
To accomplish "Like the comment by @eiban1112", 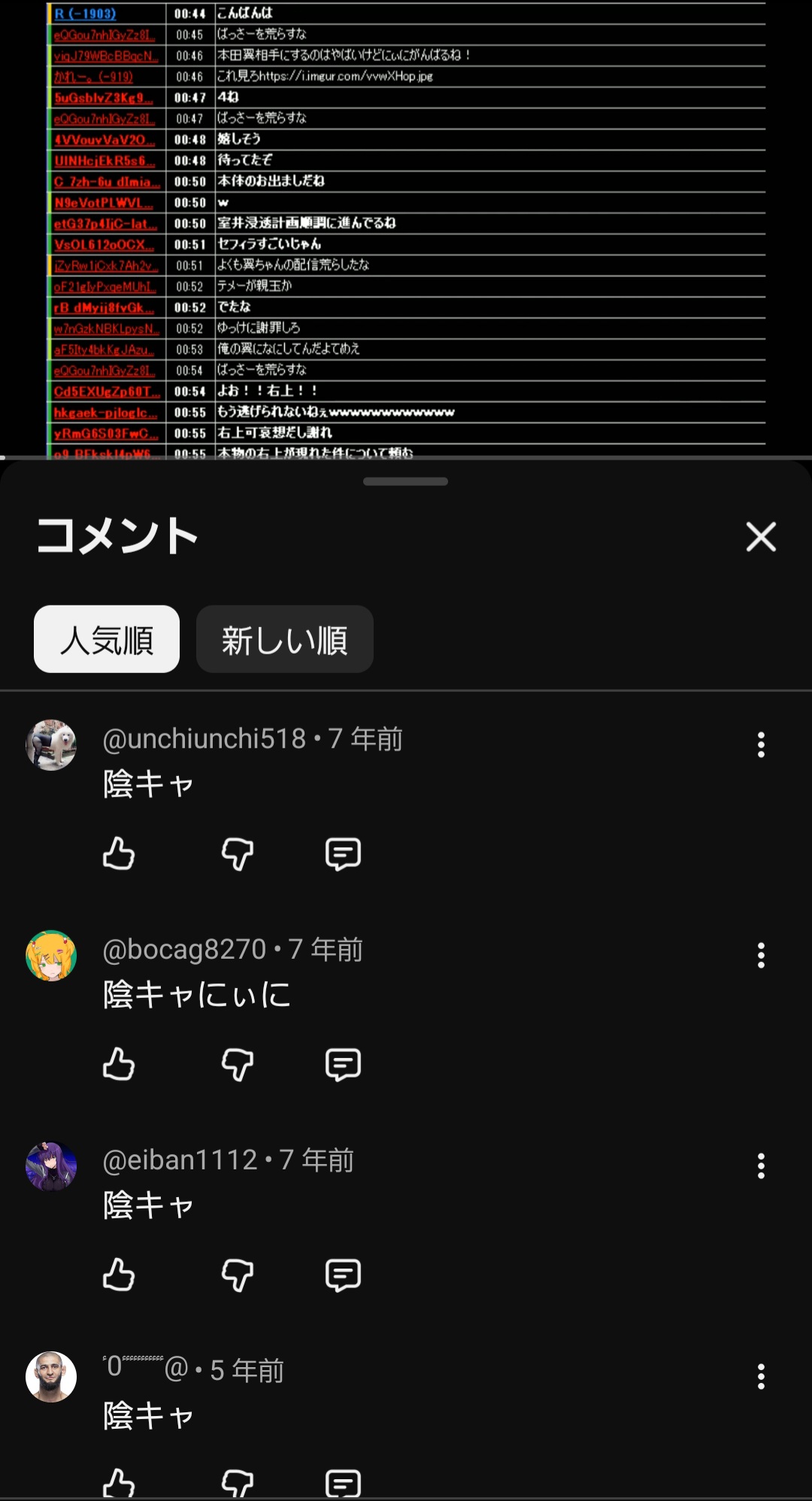I will (x=119, y=1275).
